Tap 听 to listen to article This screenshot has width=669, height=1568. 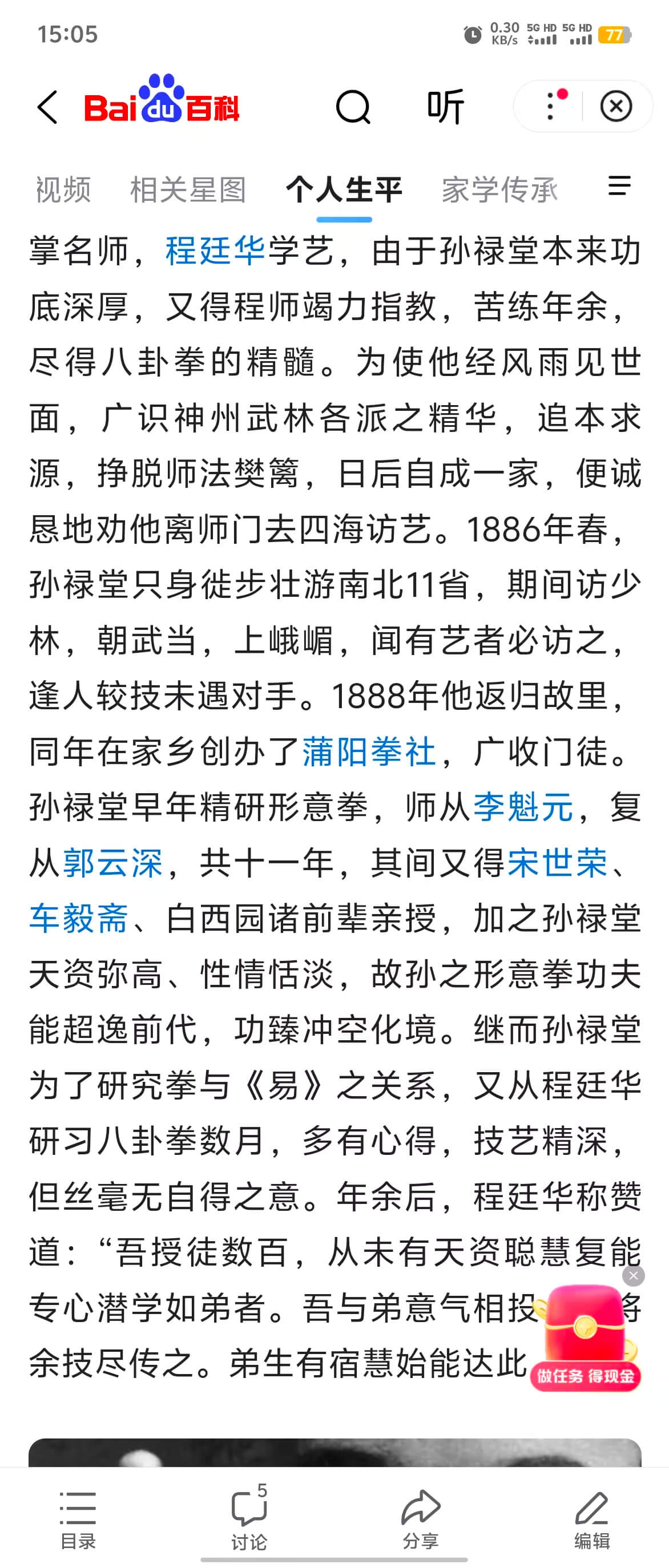click(446, 108)
